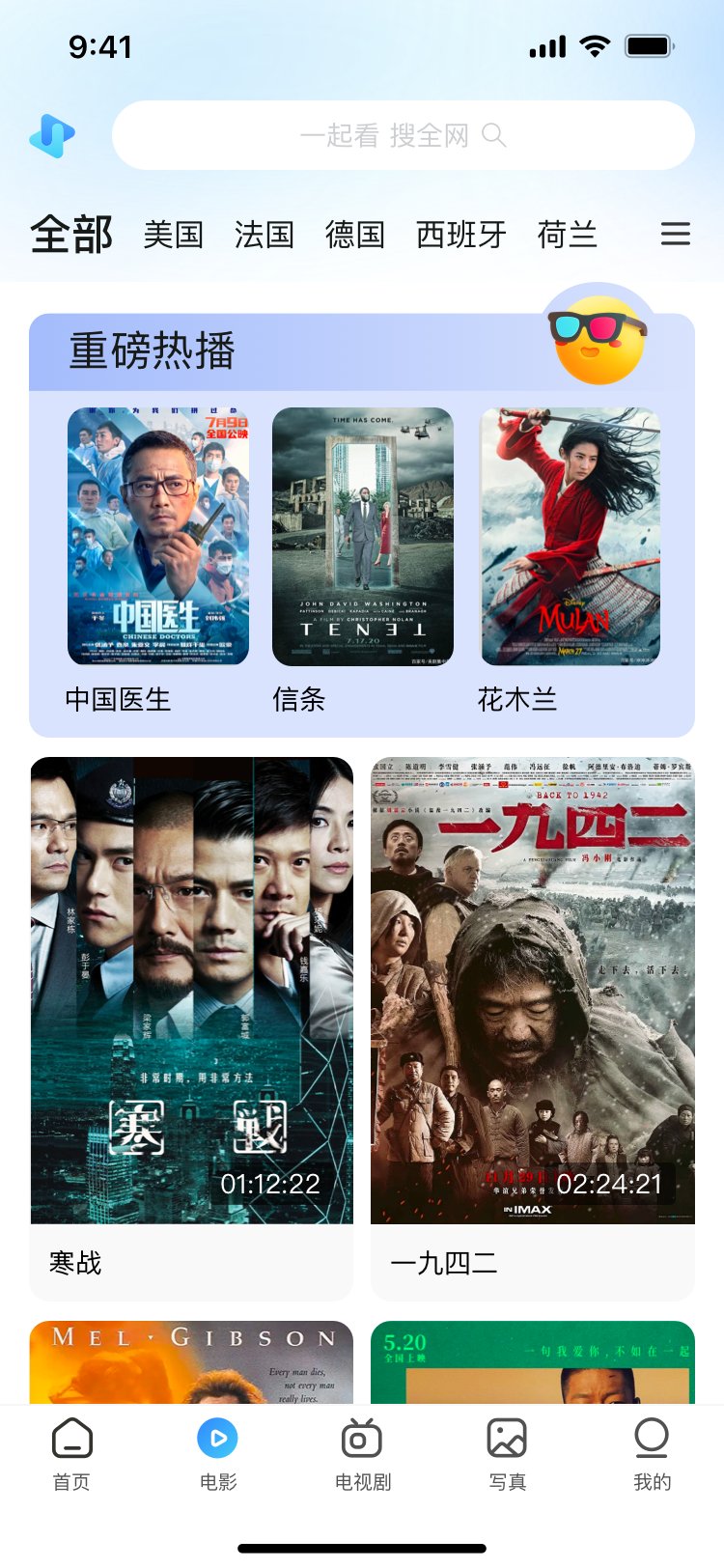Tap the 写真 photo gallery icon
724x1568 pixels.
[x=506, y=1438]
